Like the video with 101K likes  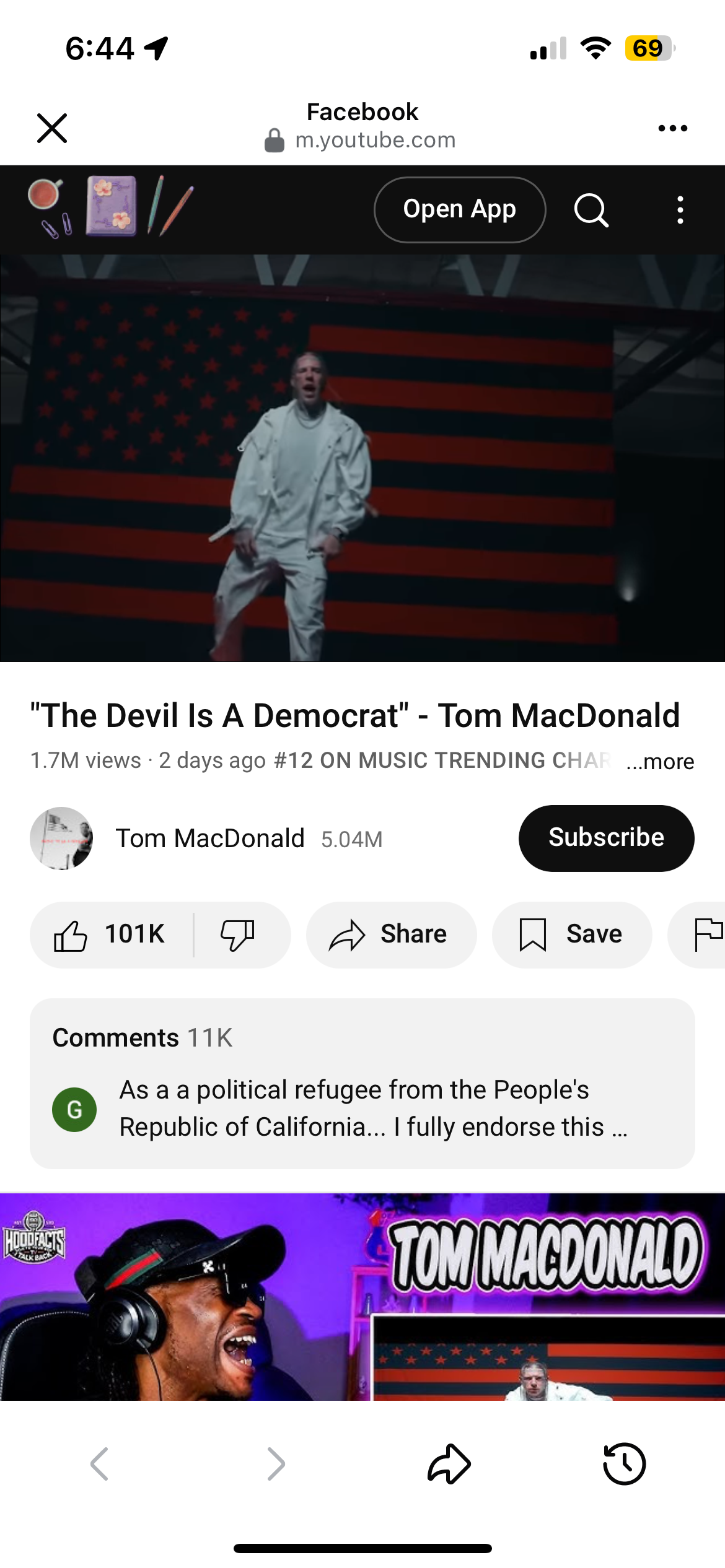tap(110, 934)
